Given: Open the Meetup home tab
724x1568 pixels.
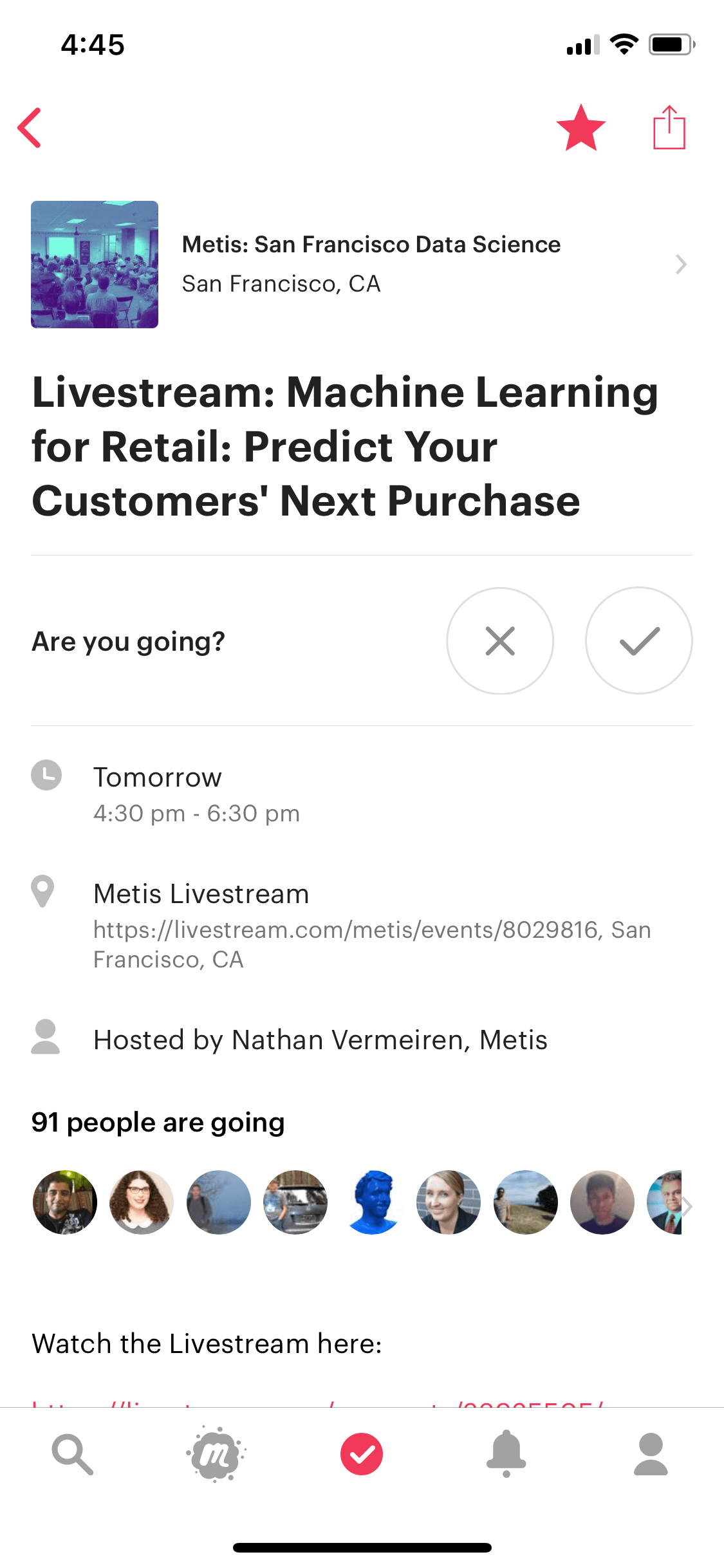Looking at the screenshot, I should pyautogui.click(x=217, y=1454).
